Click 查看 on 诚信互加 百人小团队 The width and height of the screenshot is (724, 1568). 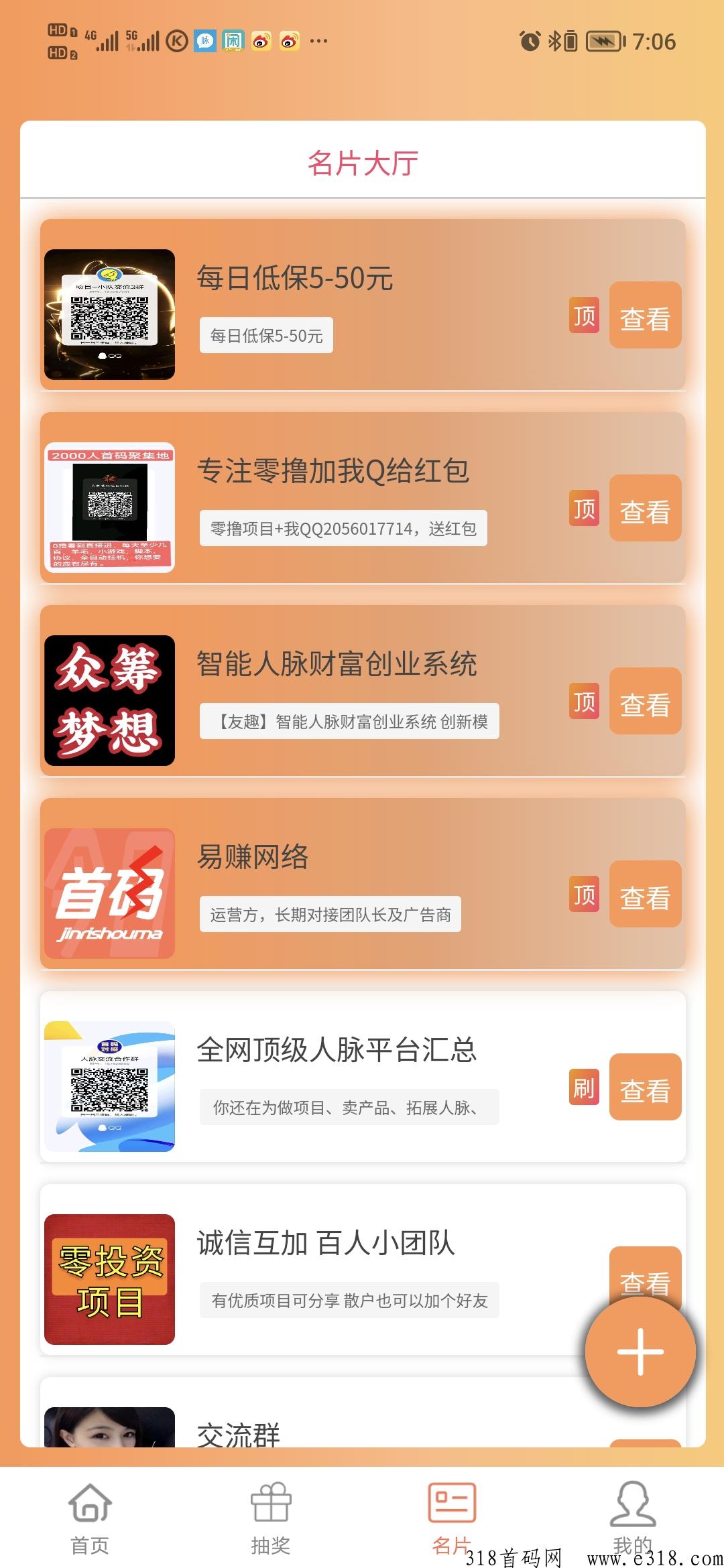pos(645,1279)
